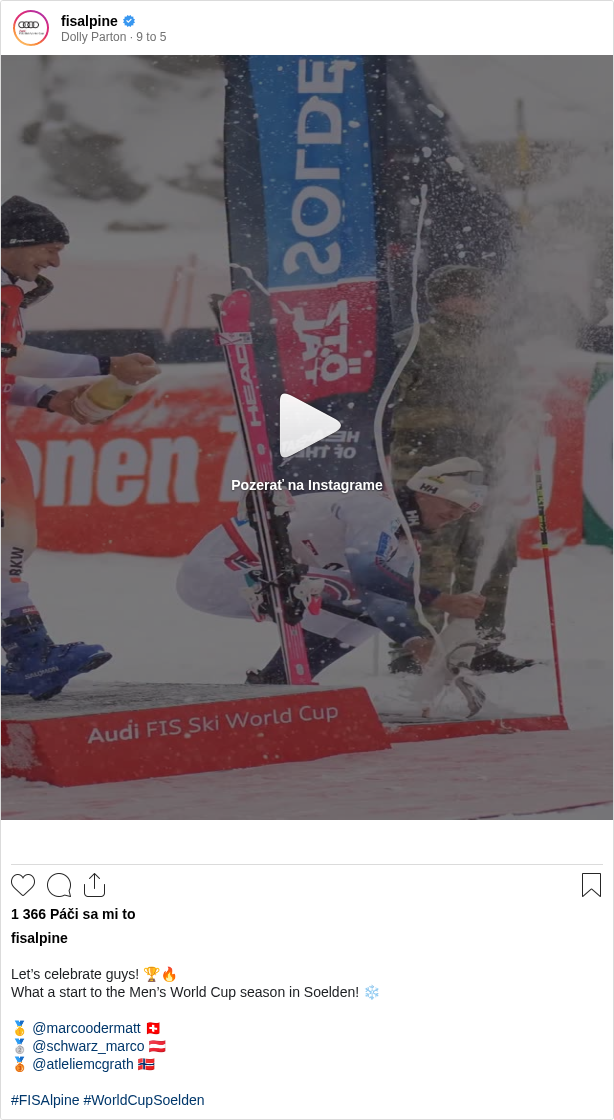This screenshot has width=614, height=1120.
Task: Tap fisalpine username above the caption
Action: click(x=39, y=938)
